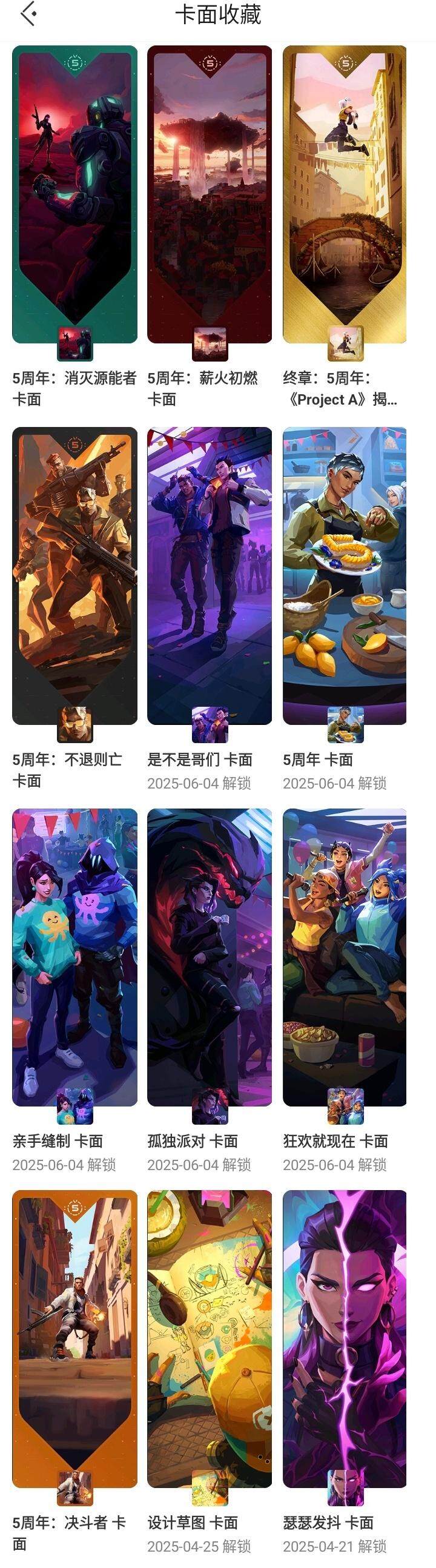Open the 孤独派对 card
The image size is (436, 1568).
pyautogui.click(x=210, y=957)
